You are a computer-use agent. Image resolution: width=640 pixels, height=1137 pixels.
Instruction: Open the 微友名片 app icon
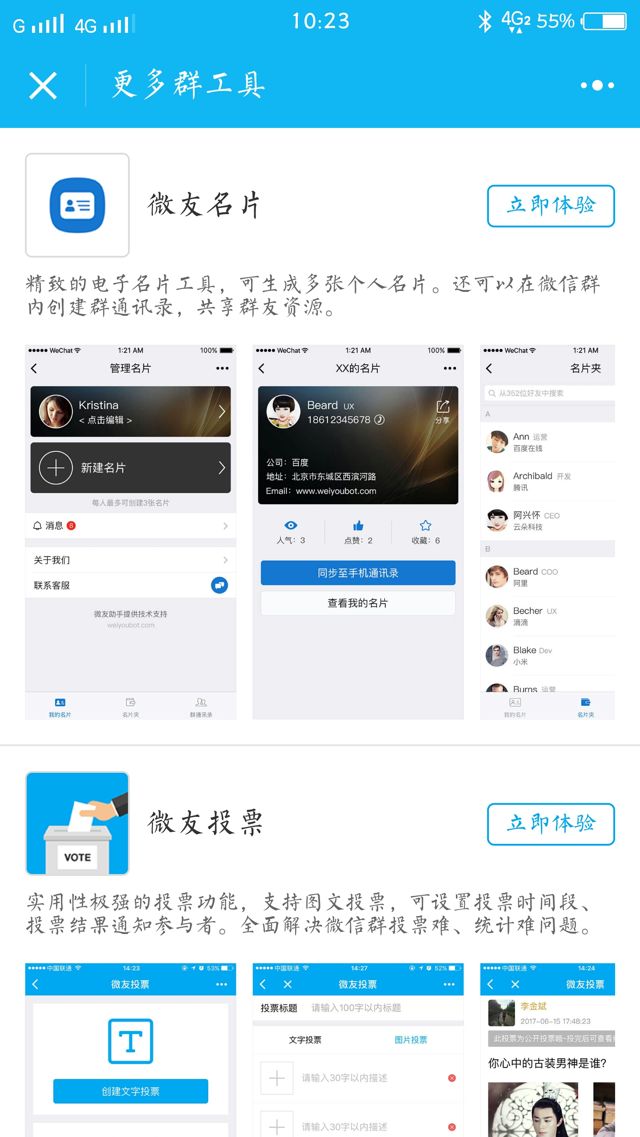coord(77,205)
